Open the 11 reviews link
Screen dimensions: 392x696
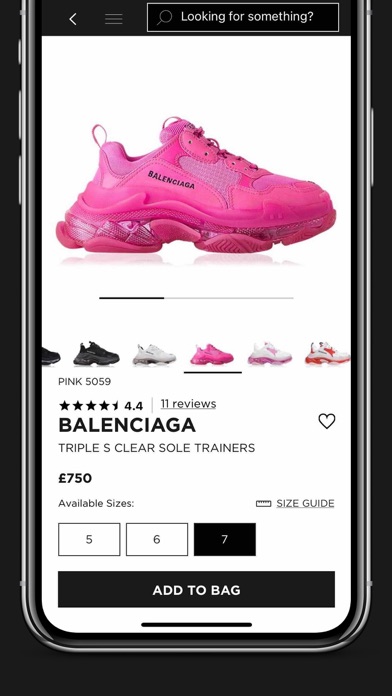[188, 403]
